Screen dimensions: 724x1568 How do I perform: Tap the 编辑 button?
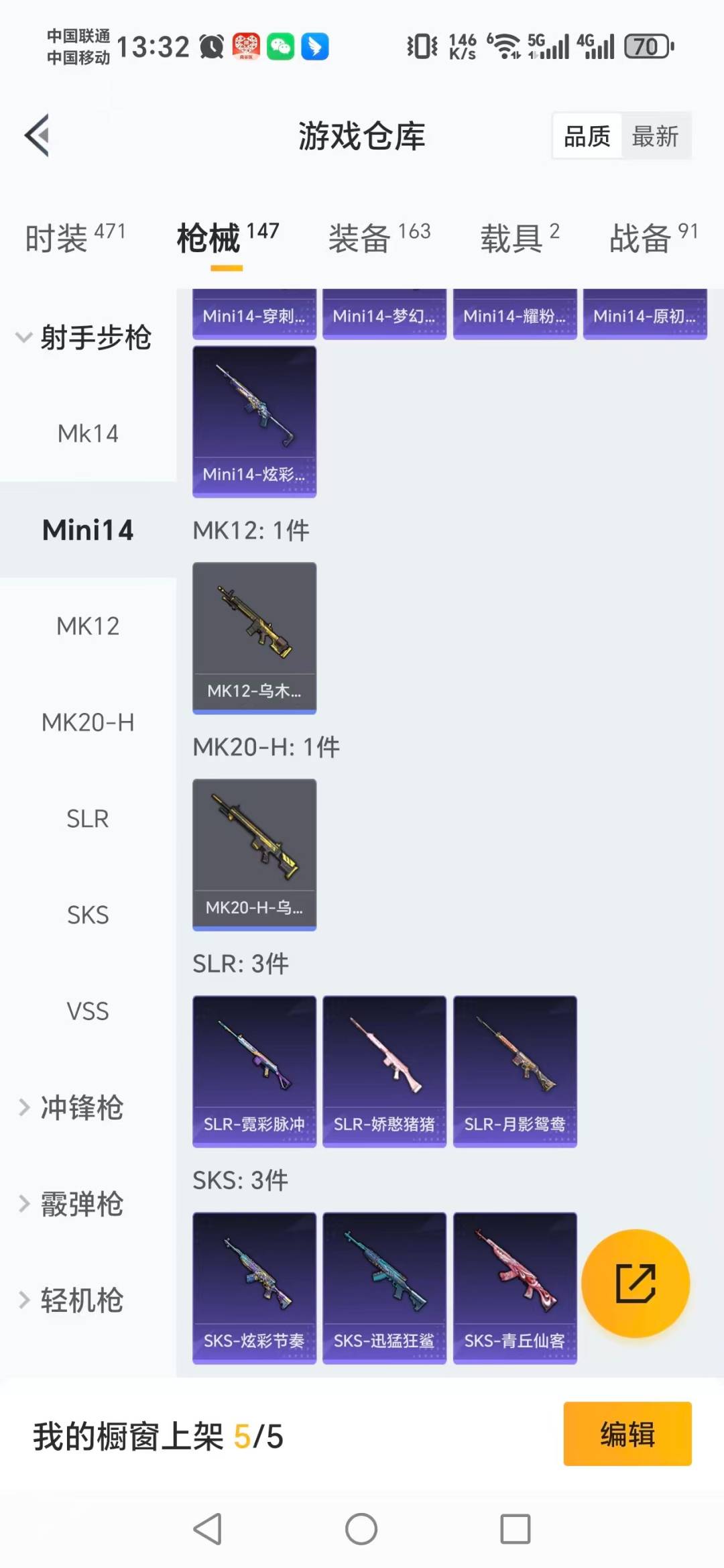click(x=627, y=1433)
